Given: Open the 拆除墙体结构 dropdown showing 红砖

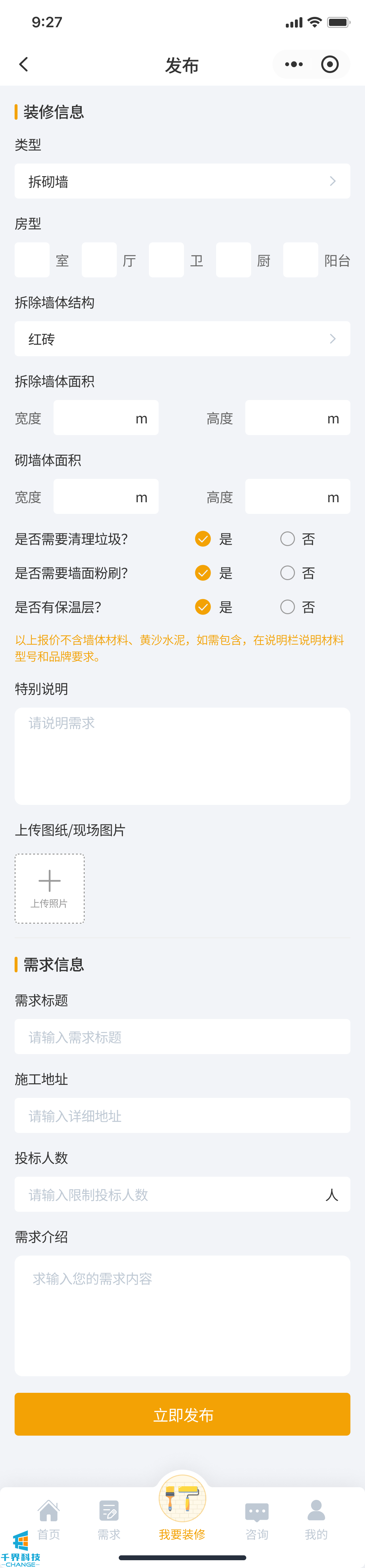Looking at the screenshot, I should [182, 339].
